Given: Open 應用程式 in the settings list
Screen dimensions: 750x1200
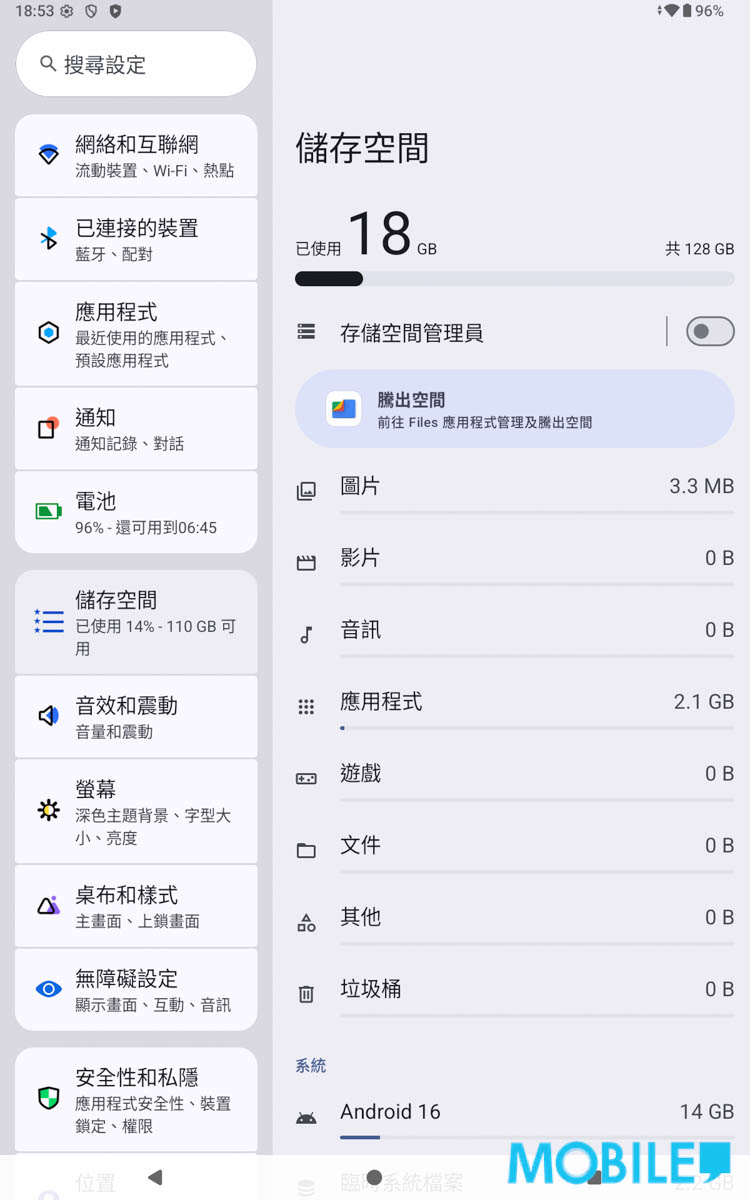Looking at the screenshot, I should click(136, 334).
